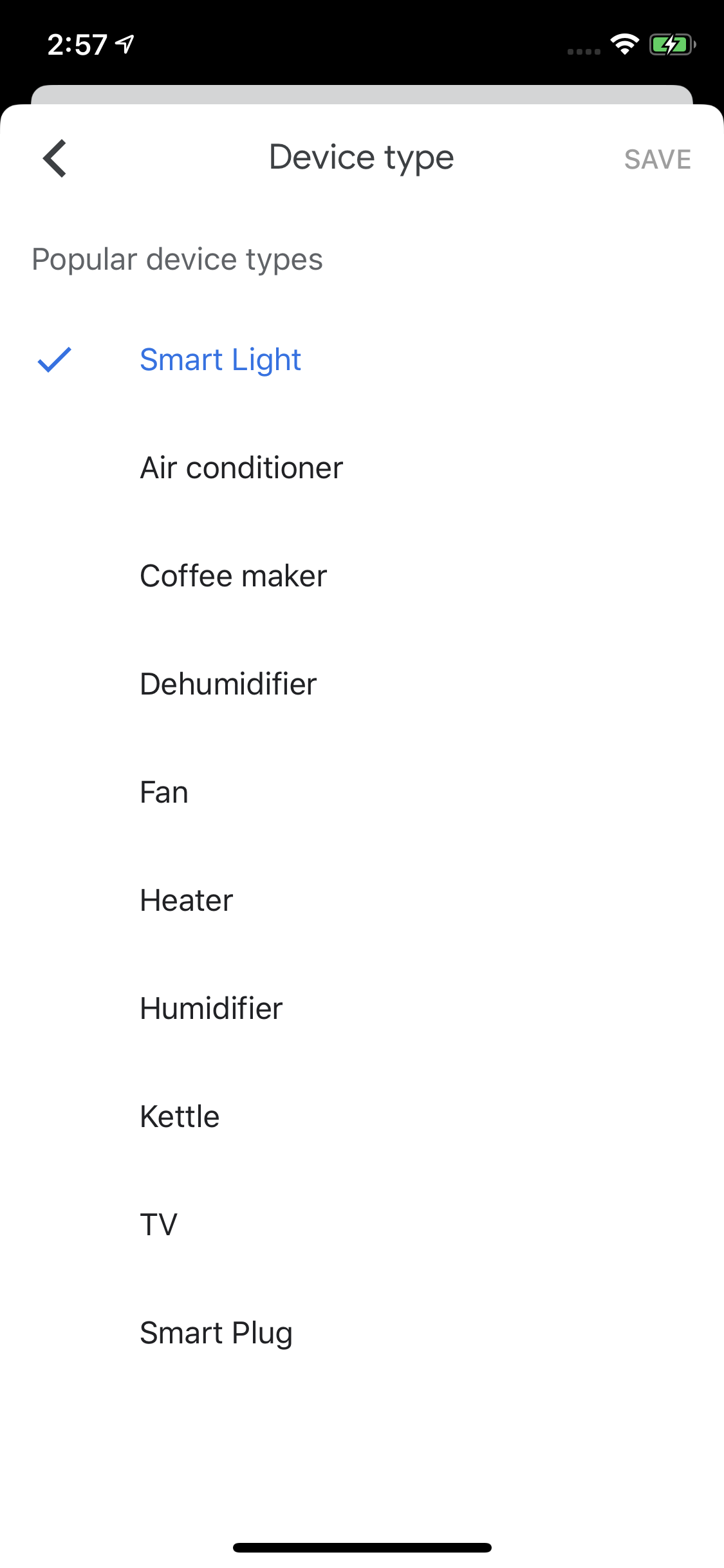Choose TV device type
The width and height of the screenshot is (724, 1568).
coord(362,1225)
